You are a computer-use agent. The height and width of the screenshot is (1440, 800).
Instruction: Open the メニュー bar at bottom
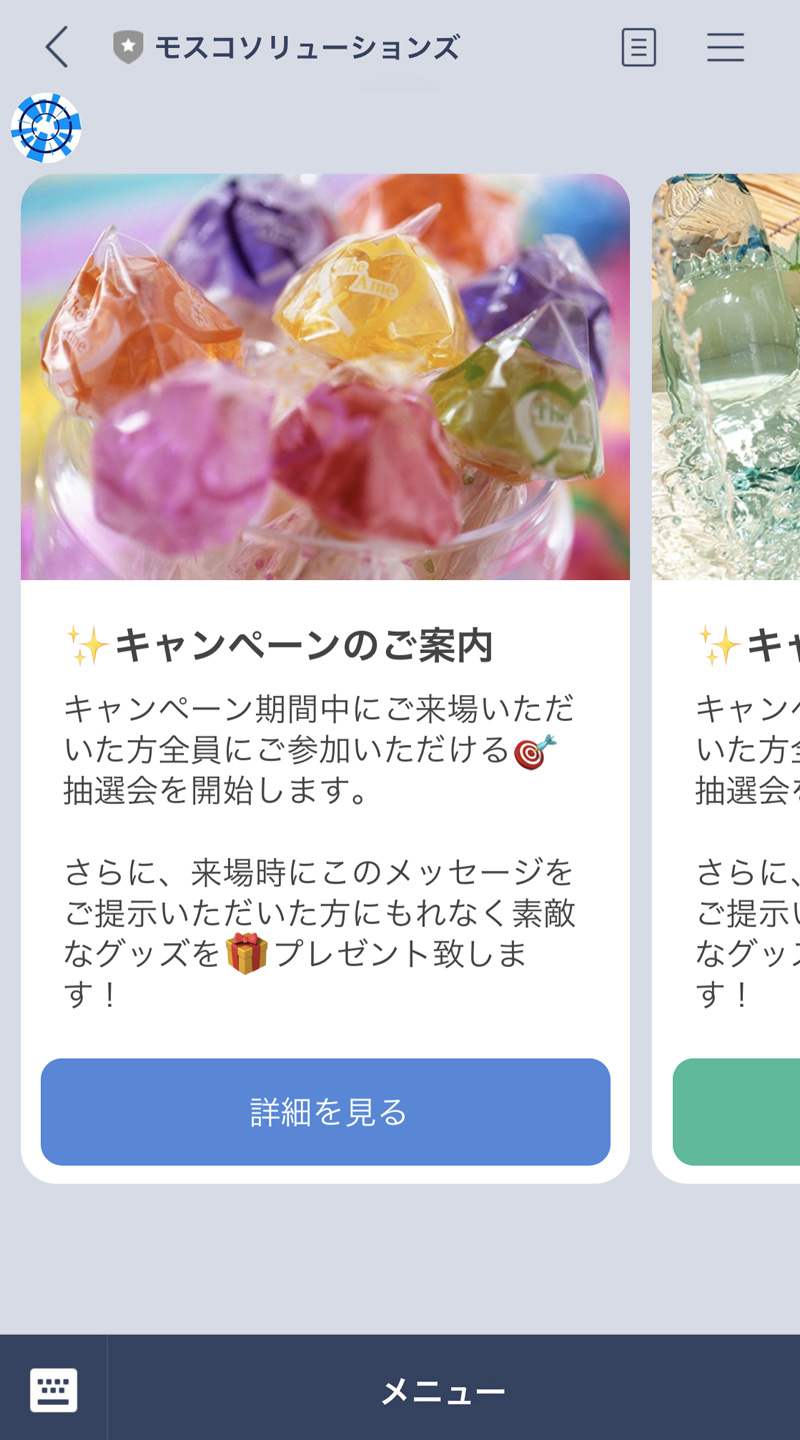point(443,1391)
